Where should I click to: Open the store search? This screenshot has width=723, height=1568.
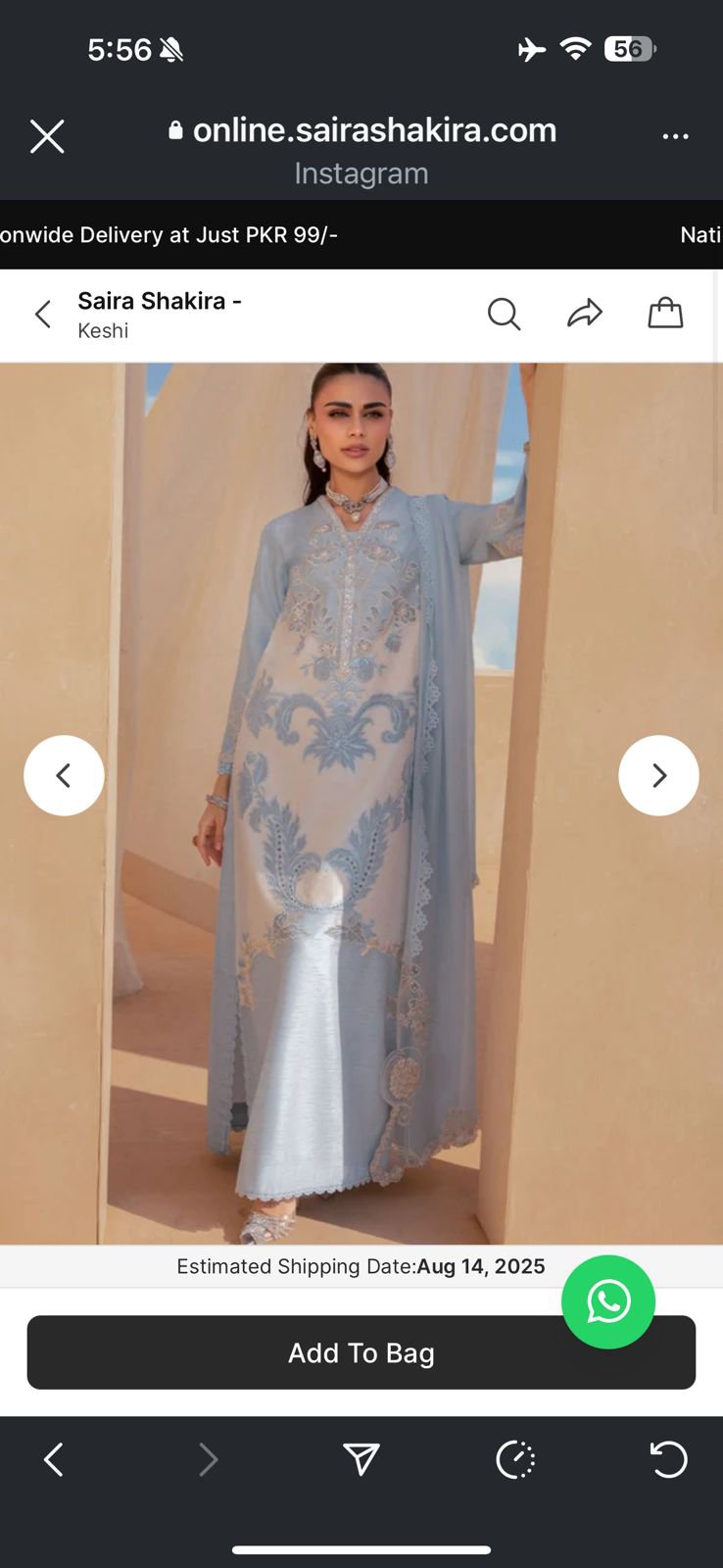click(504, 315)
